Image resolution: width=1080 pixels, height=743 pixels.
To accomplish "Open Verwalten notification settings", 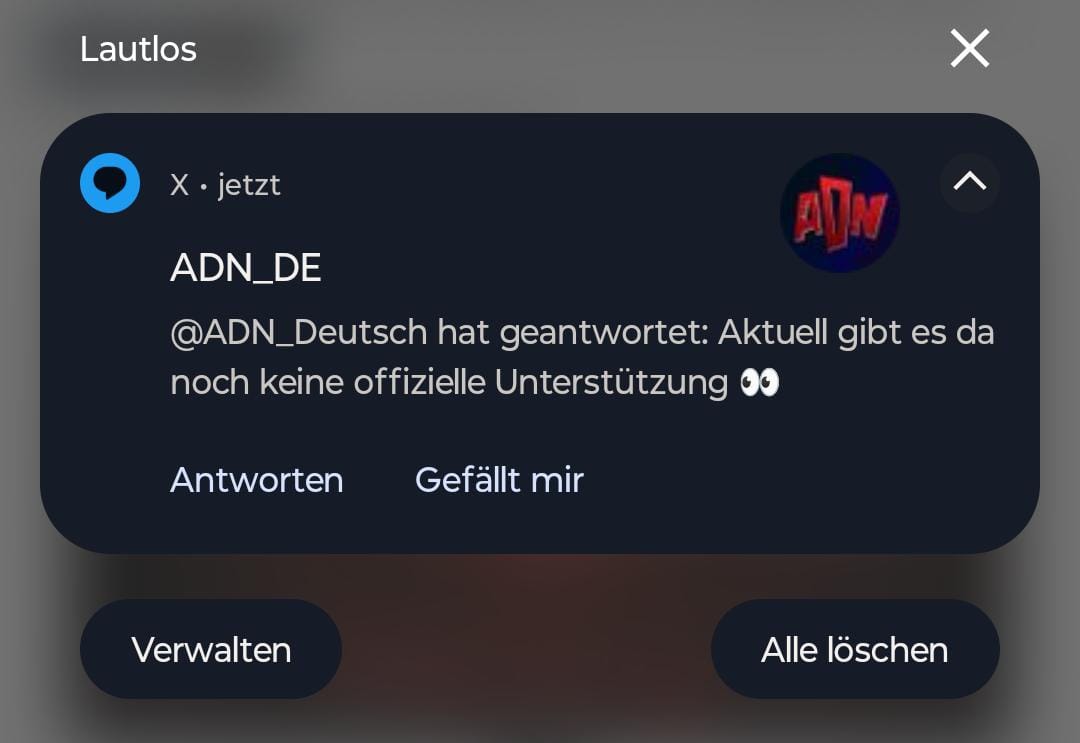I will (211, 650).
